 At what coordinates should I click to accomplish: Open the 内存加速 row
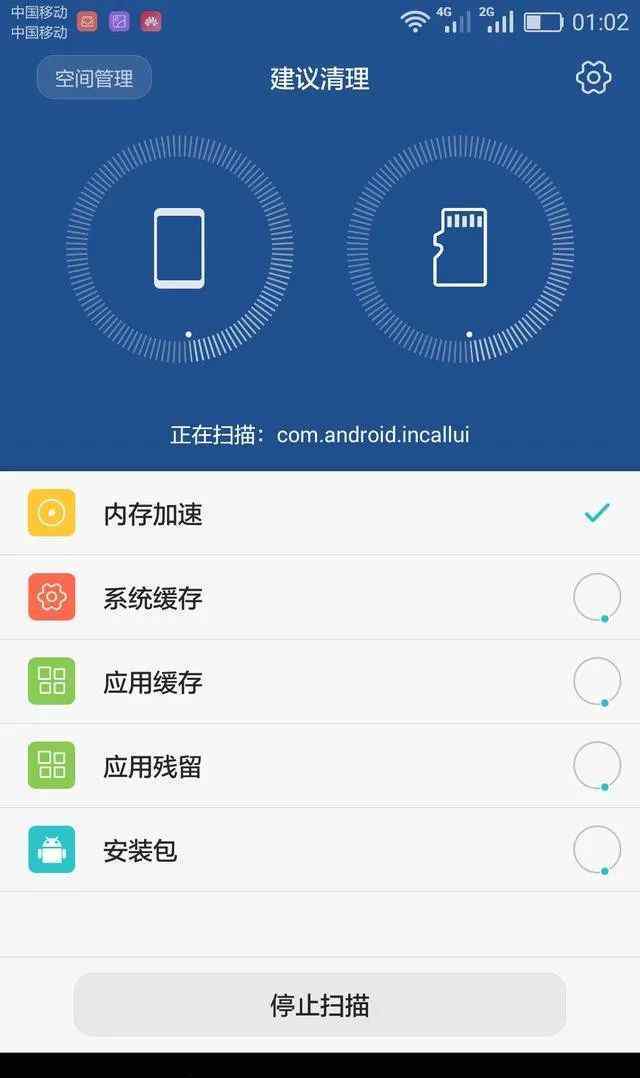[320, 513]
